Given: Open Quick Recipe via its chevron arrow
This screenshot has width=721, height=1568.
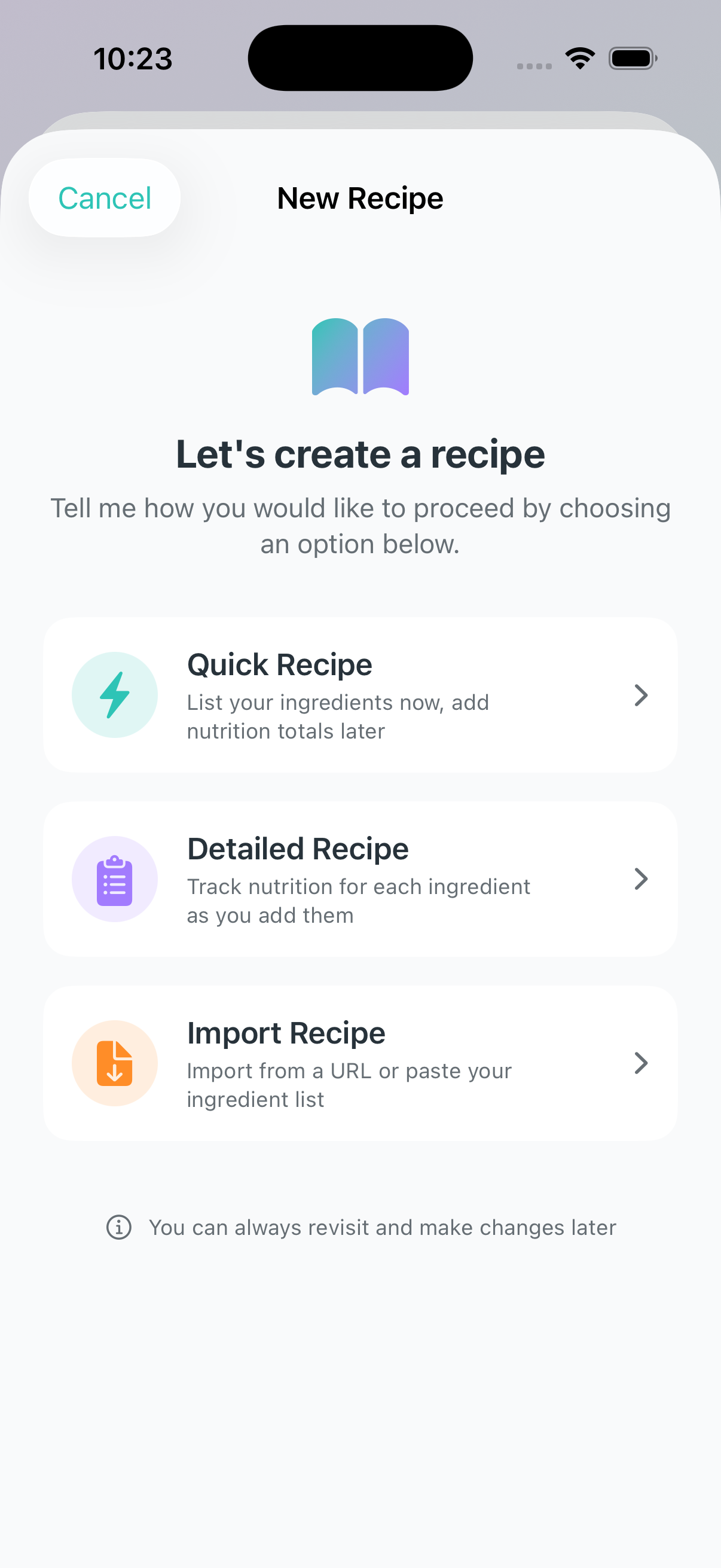Looking at the screenshot, I should pos(641,694).
